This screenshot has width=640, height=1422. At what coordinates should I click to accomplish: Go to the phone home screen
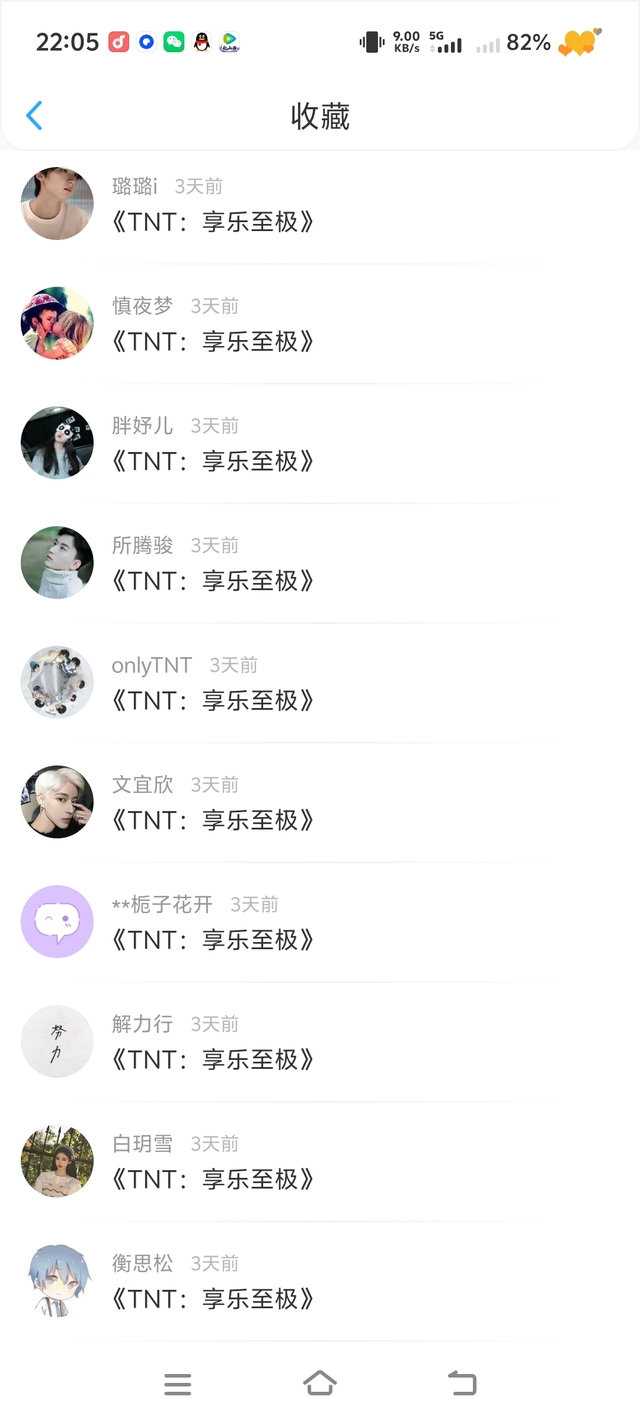point(319,1384)
